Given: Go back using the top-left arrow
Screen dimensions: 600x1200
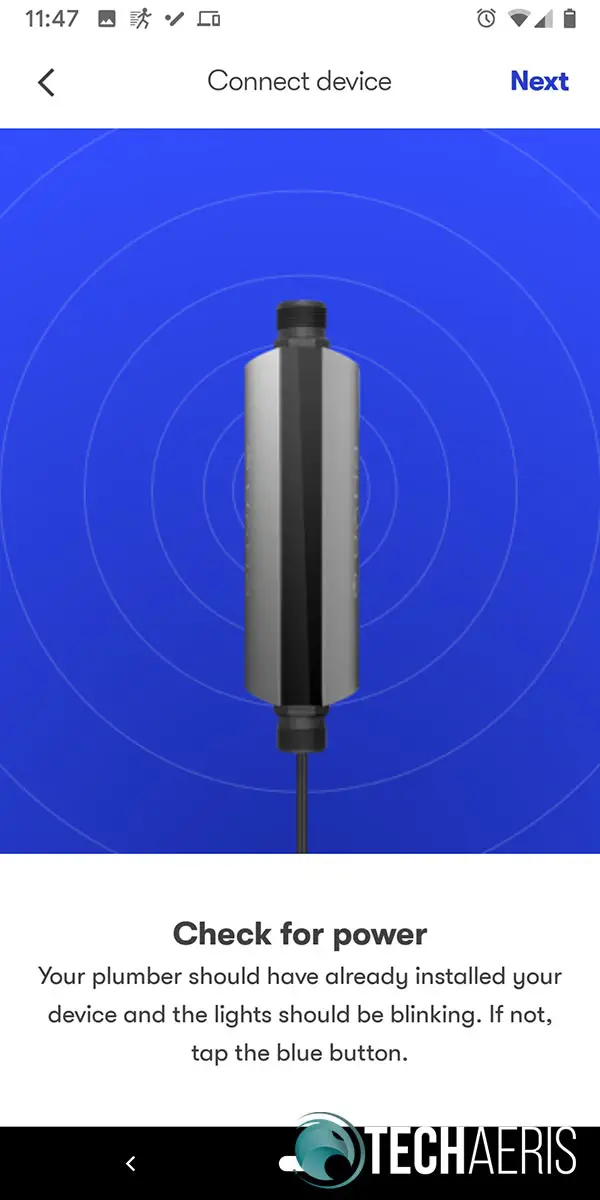Looking at the screenshot, I should [x=46, y=82].
